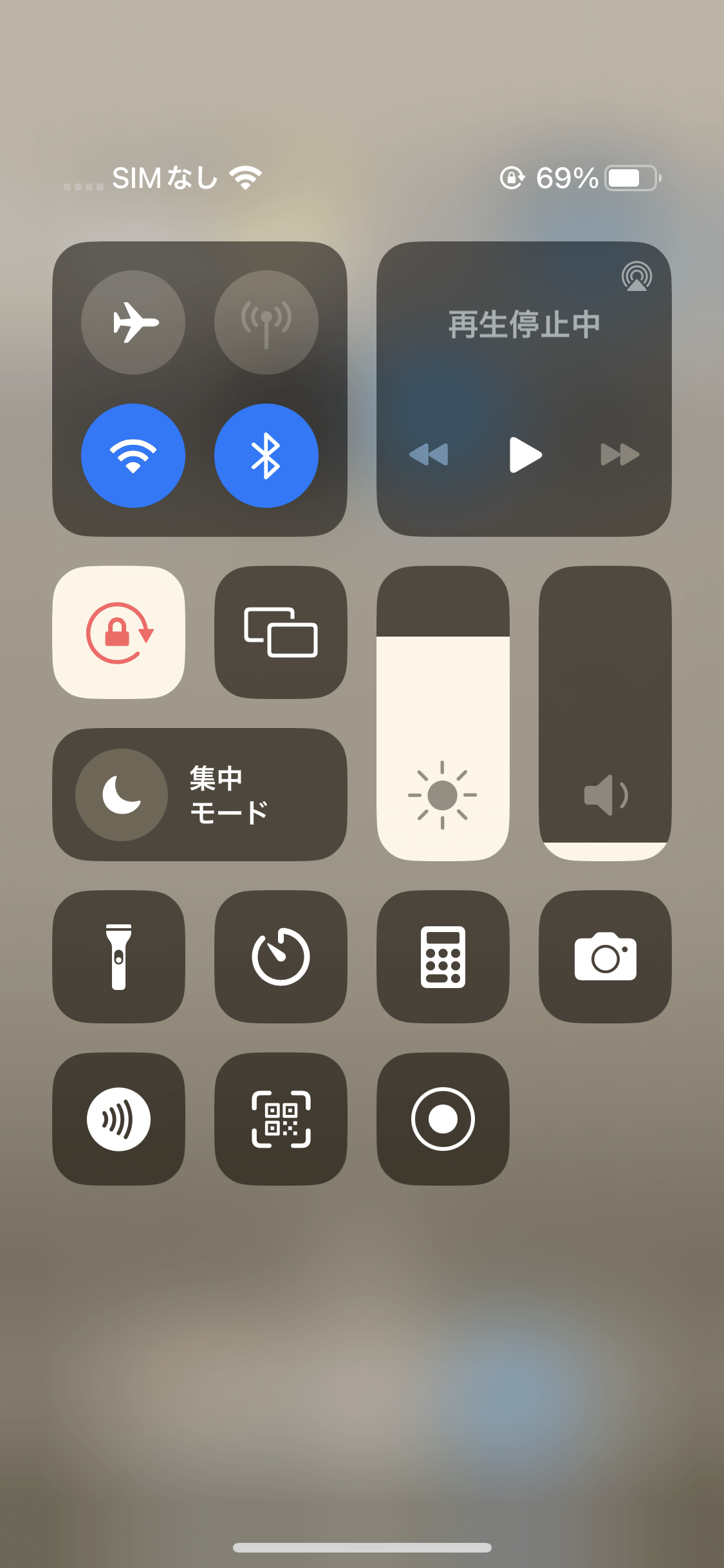
Task: Open the NFC tag reader
Action: pyautogui.click(x=119, y=1119)
